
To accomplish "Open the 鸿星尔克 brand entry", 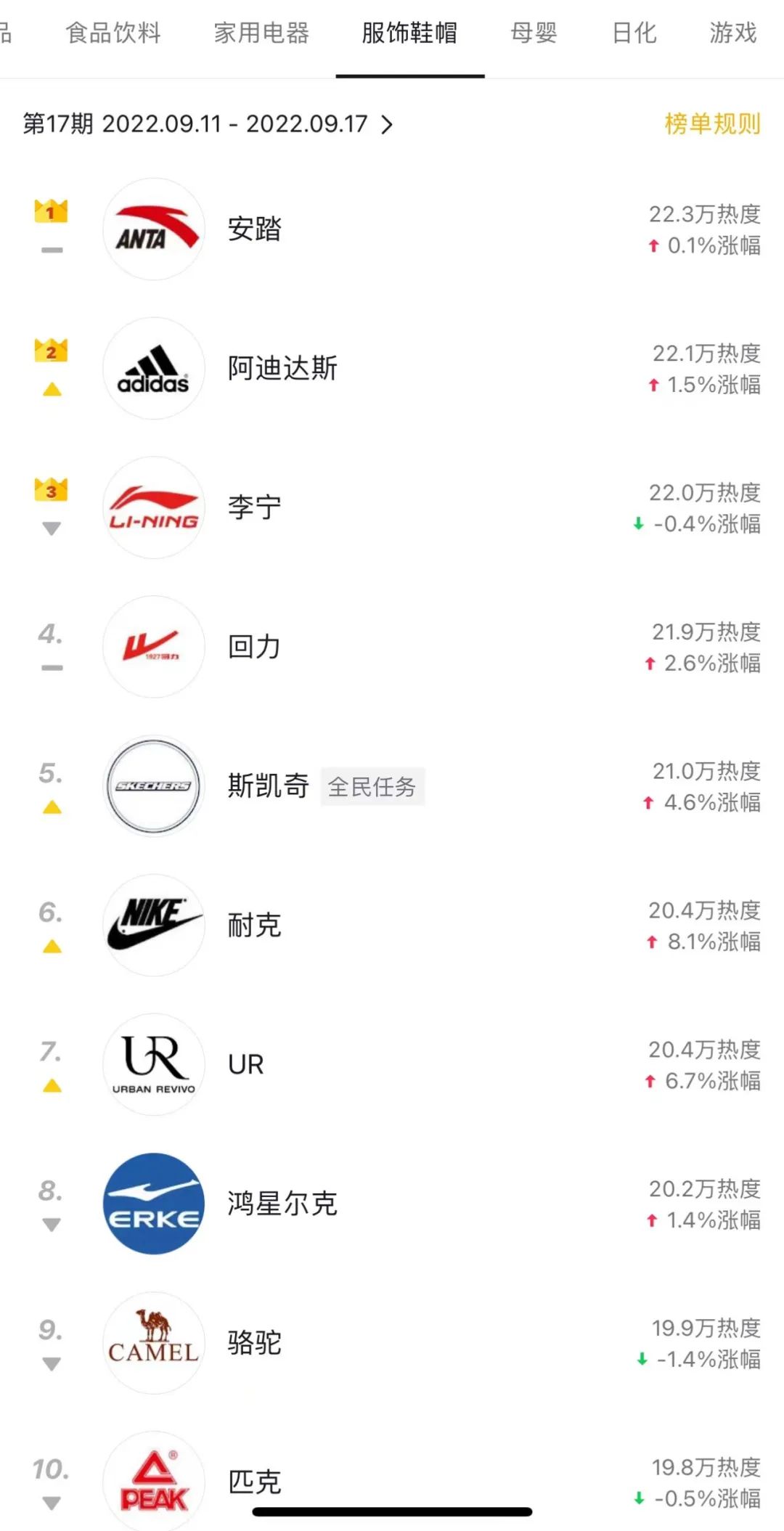I will point(282,1204).
